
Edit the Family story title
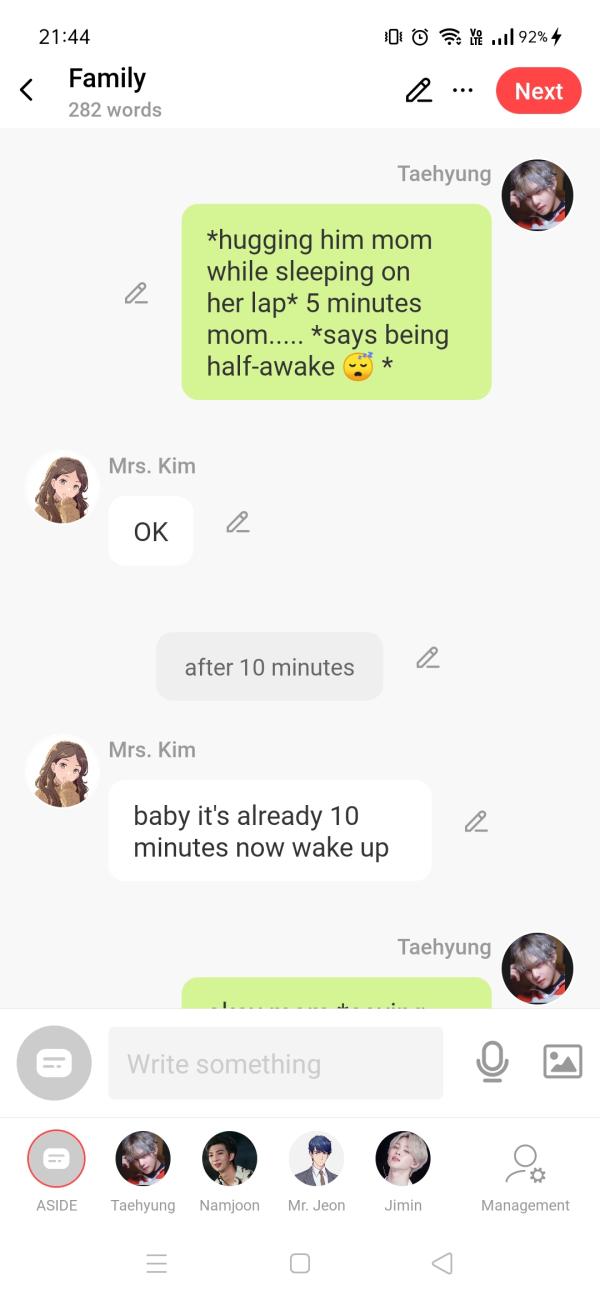coord(419,91)
